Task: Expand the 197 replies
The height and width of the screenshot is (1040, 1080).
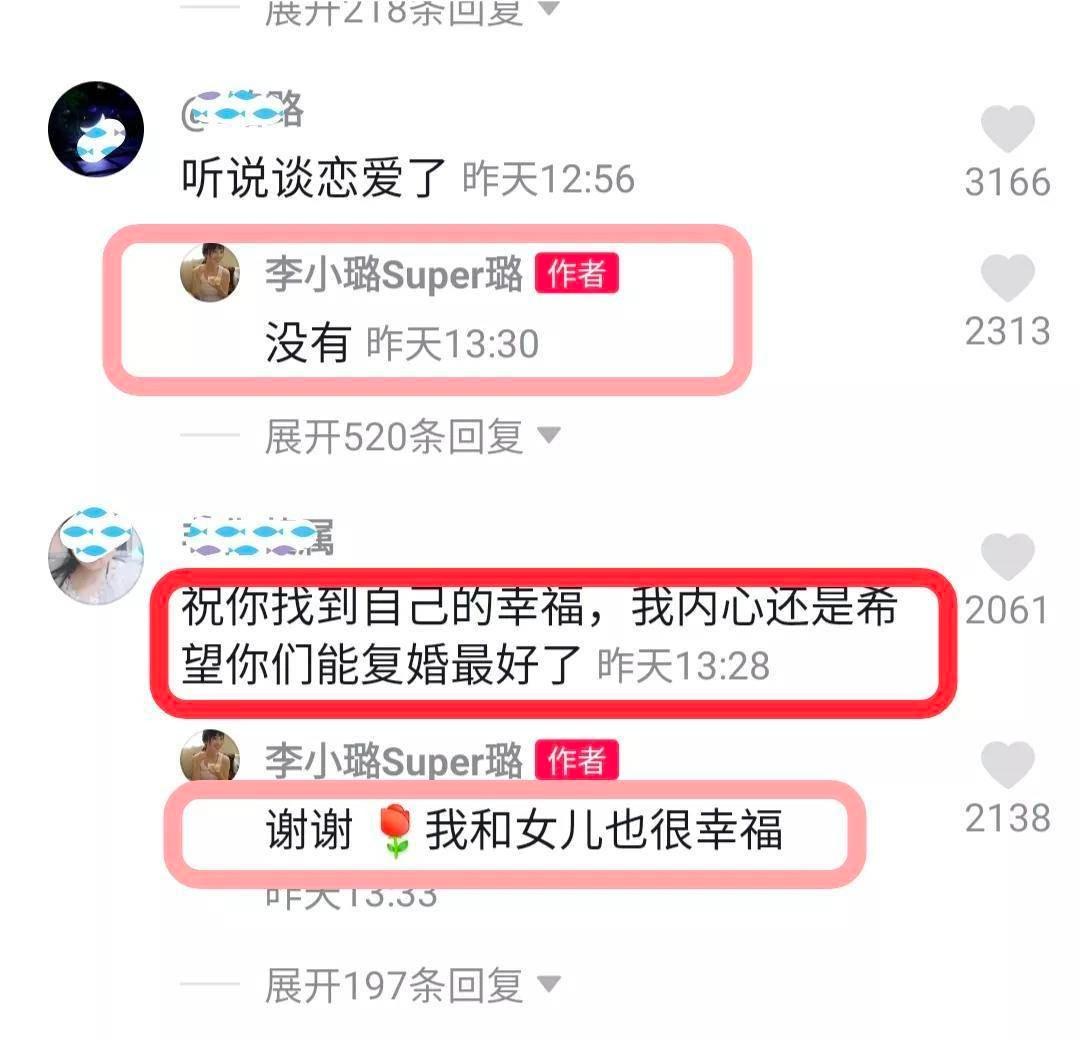Action: (412, 986)
